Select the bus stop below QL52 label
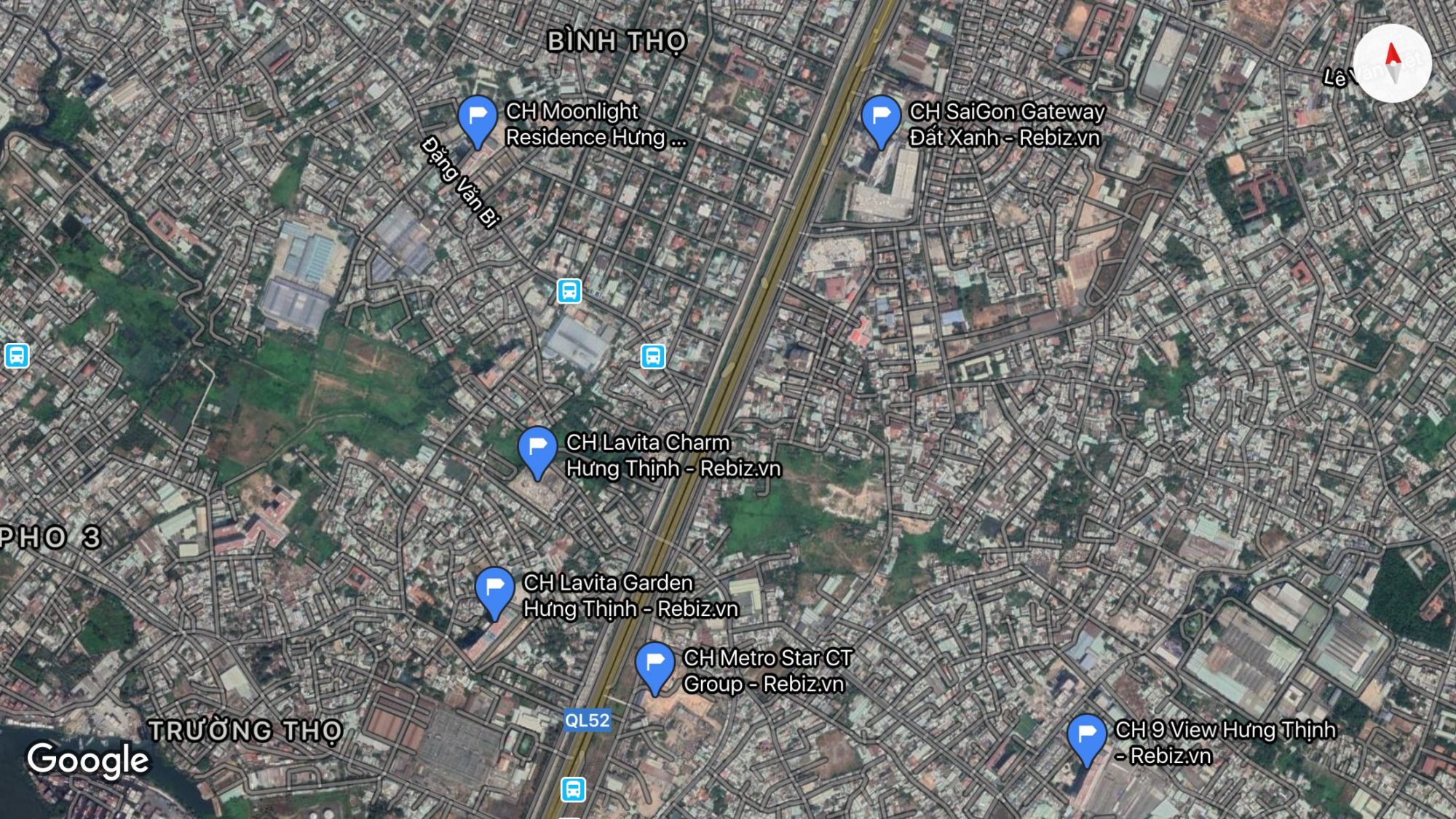The height and width of the screenshot is (819, 1456). [573, 789]
